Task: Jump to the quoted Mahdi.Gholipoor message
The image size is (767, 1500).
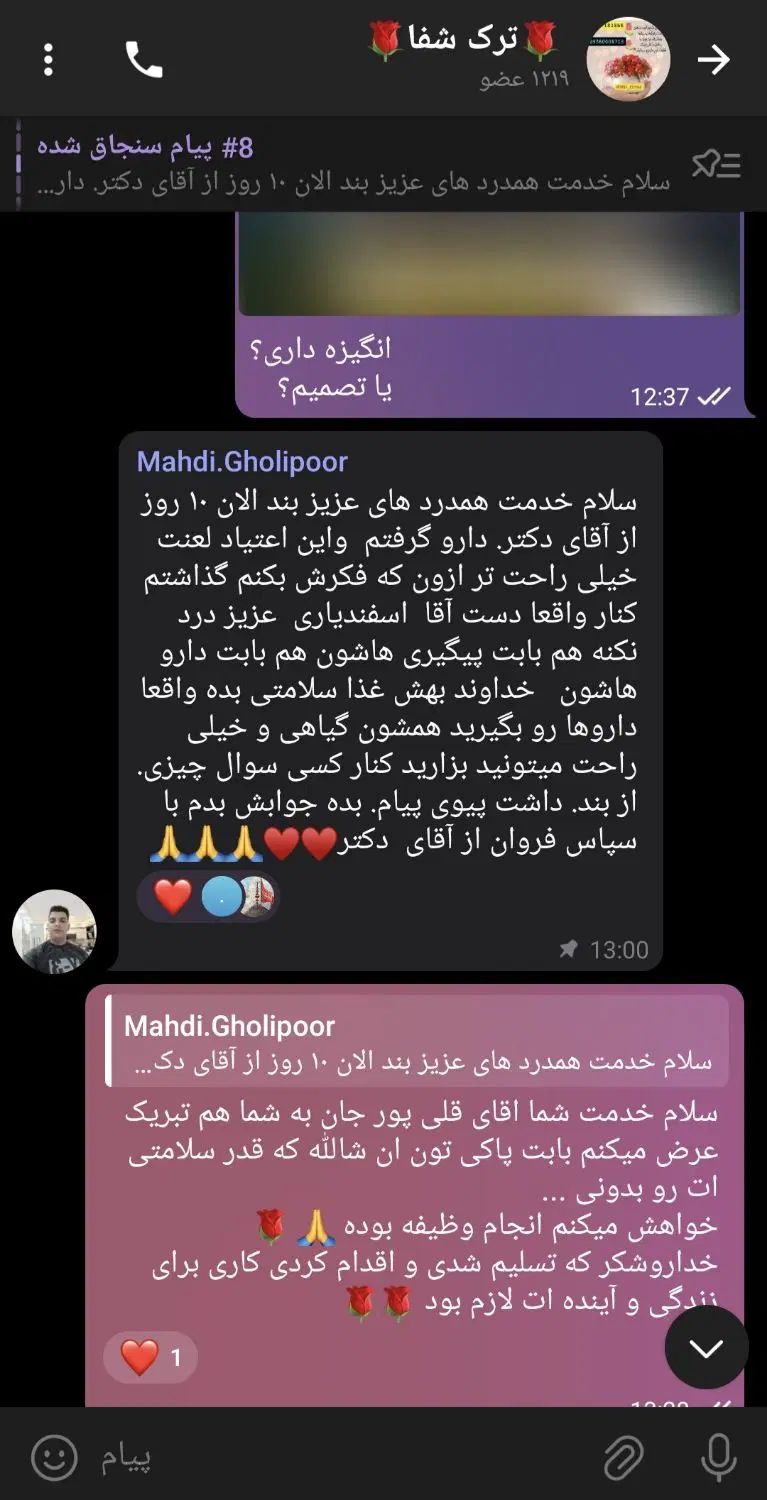Action: tap(418, 1041)
